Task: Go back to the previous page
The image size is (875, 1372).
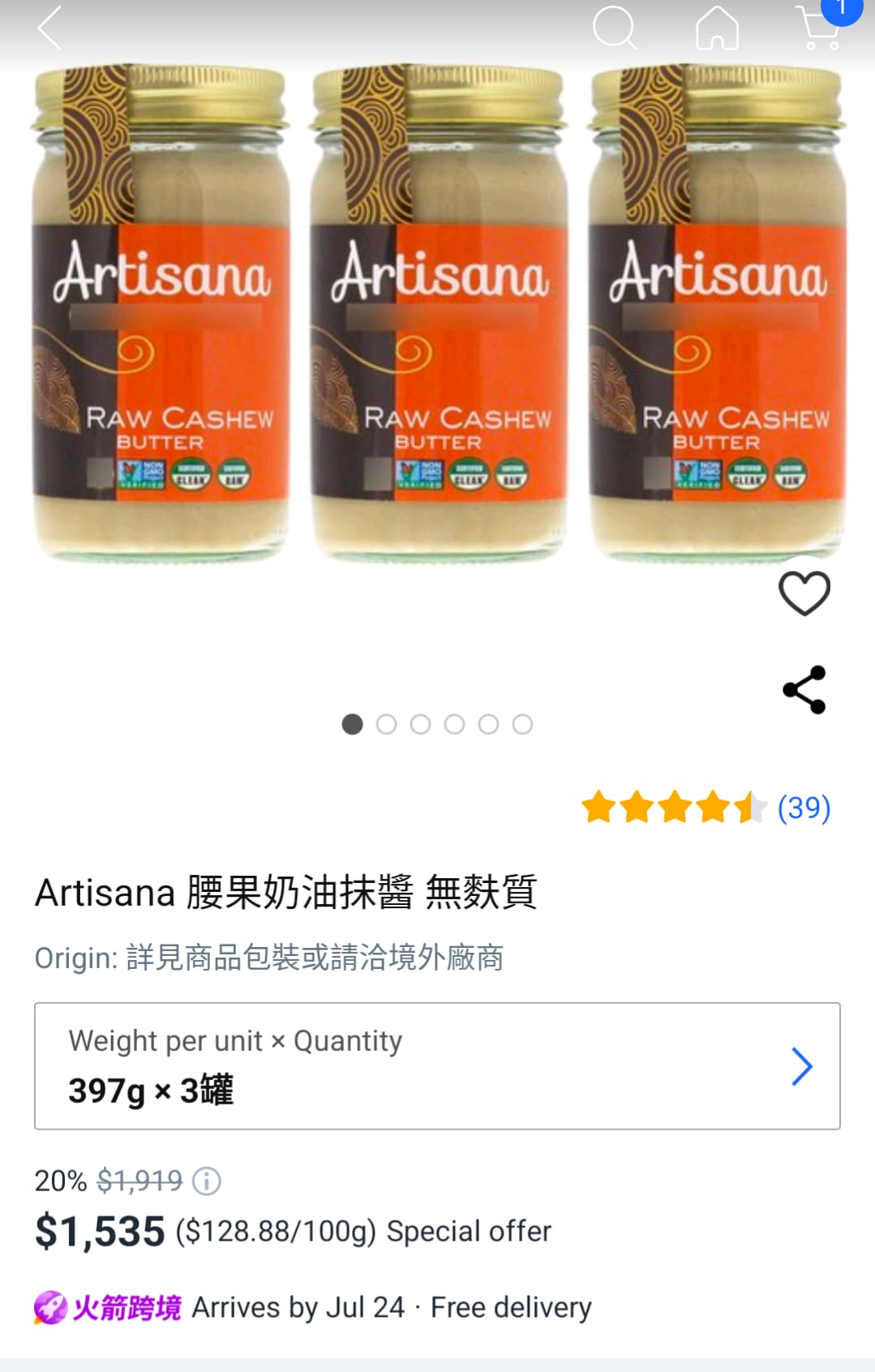Action: [x=50, y=28]
